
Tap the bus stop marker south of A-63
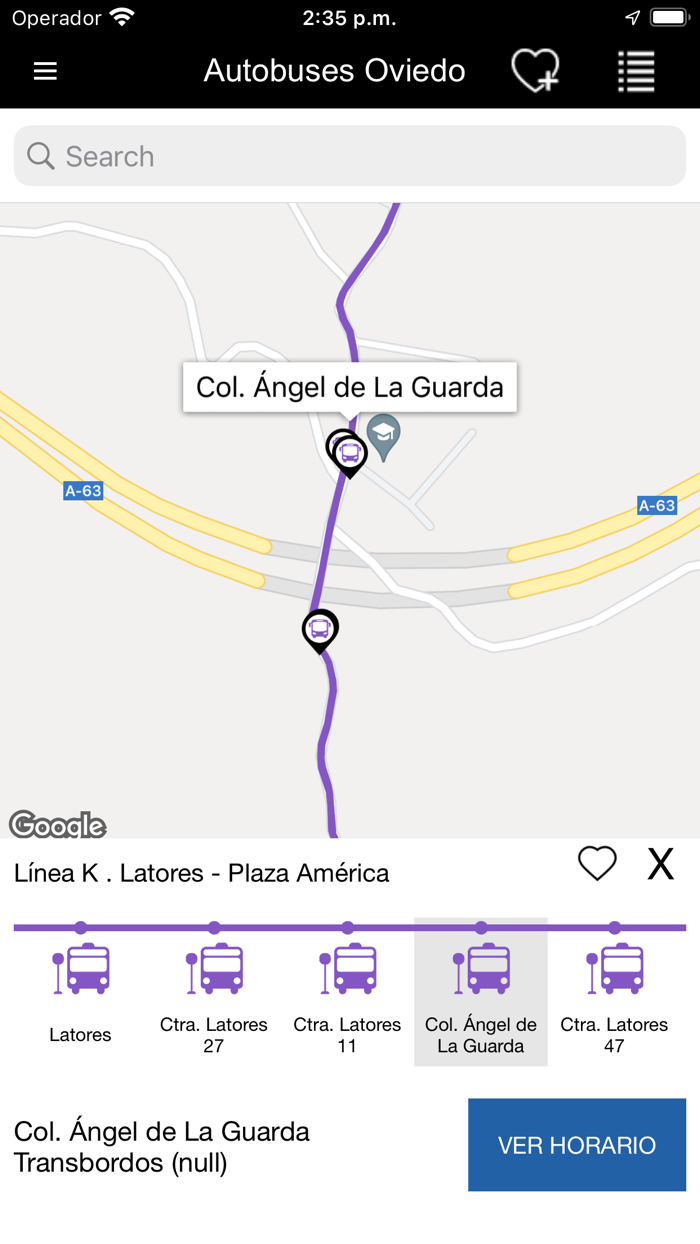[320, 630]
